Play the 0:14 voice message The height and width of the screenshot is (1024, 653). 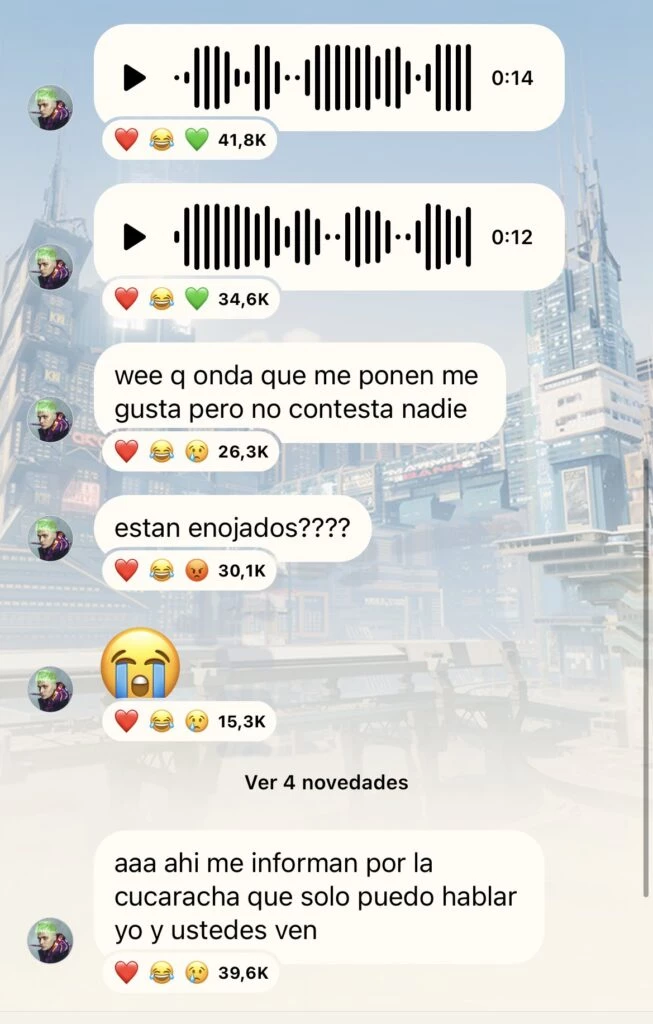coord(134,77)
